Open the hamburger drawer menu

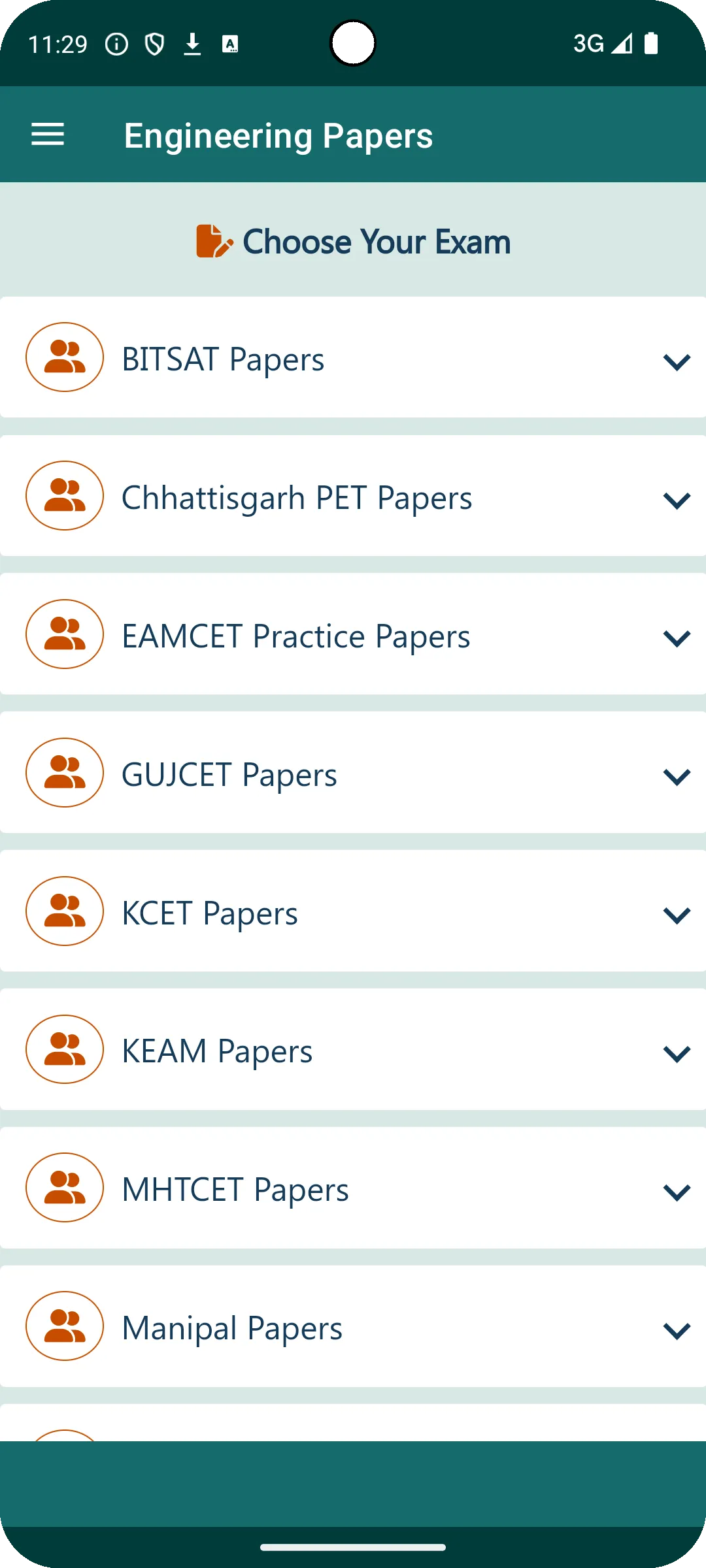pos(48,135)
